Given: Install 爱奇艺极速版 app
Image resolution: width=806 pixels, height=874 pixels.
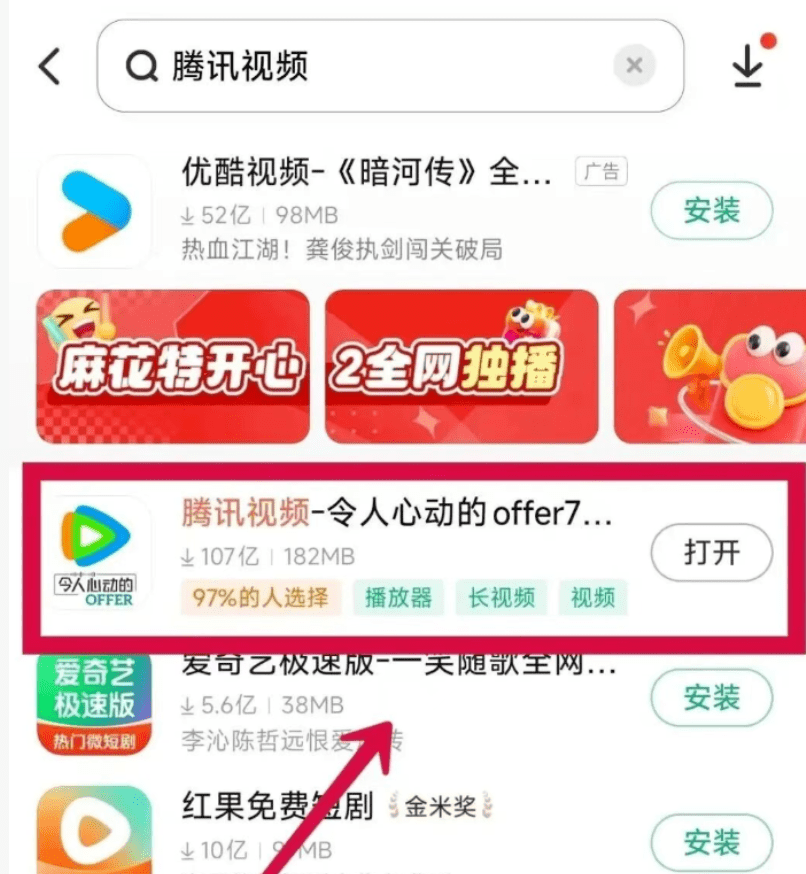Looking at the screenshot, I should 711,697.
